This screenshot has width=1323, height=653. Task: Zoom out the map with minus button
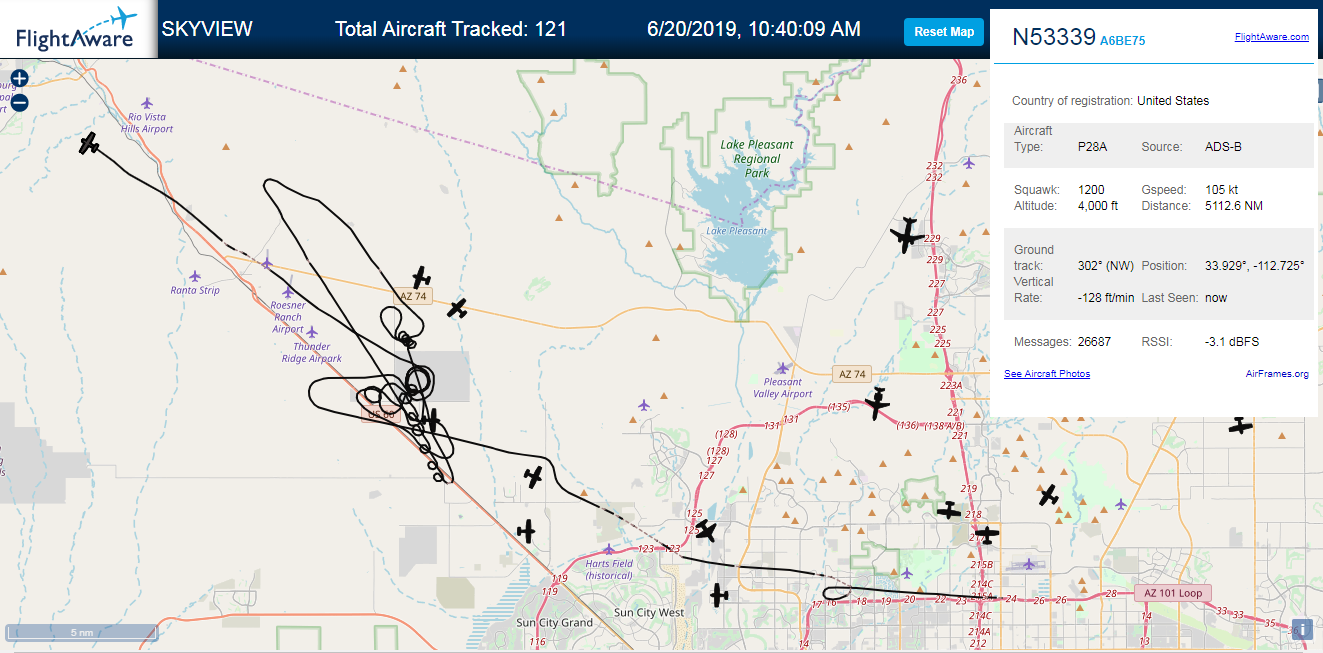point(19,102)
